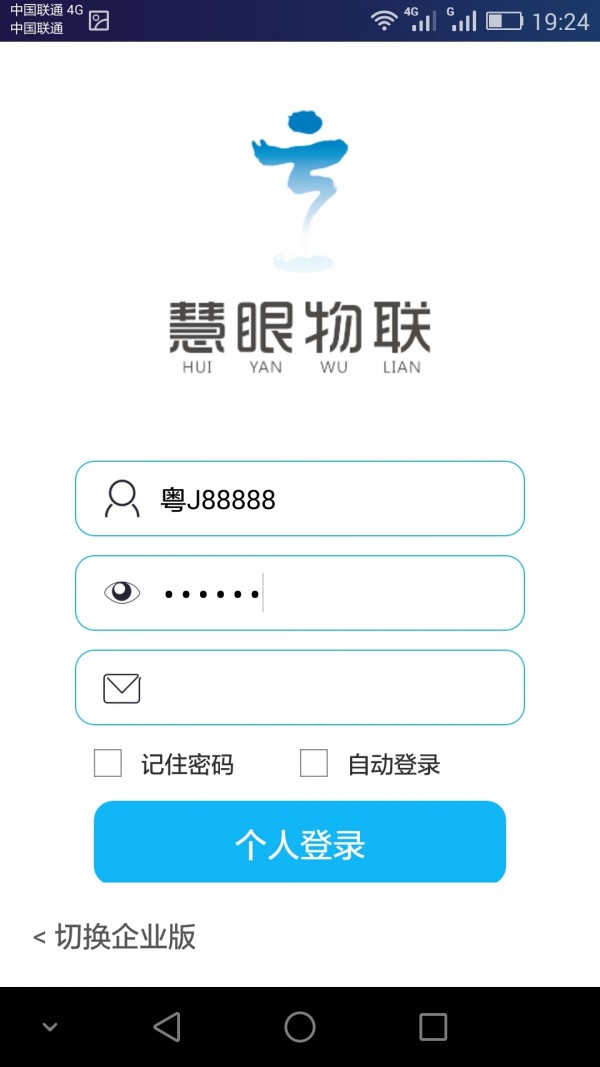
Task: Hide the navigation bar with the down arrow
Action: coord(50,1028)
